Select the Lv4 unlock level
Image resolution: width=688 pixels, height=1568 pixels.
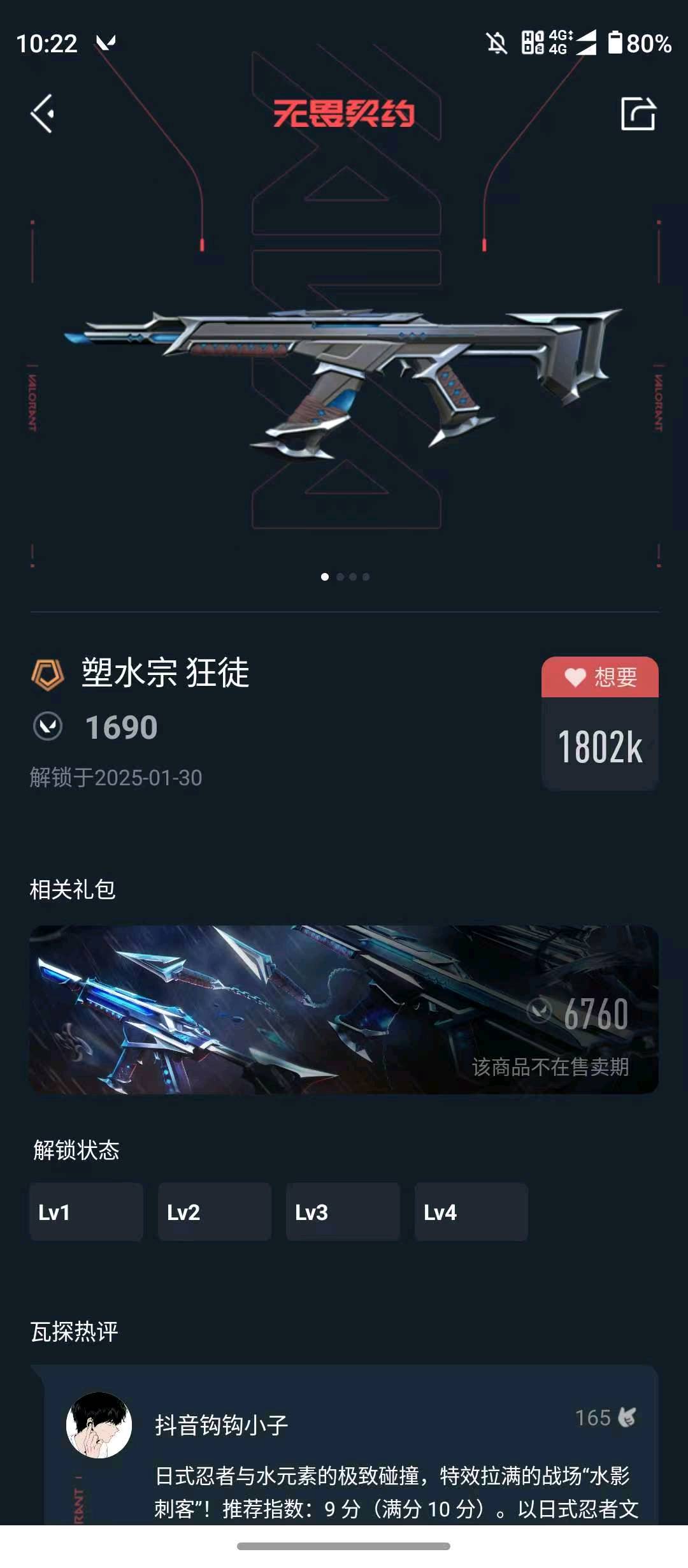coord(471,1212)
